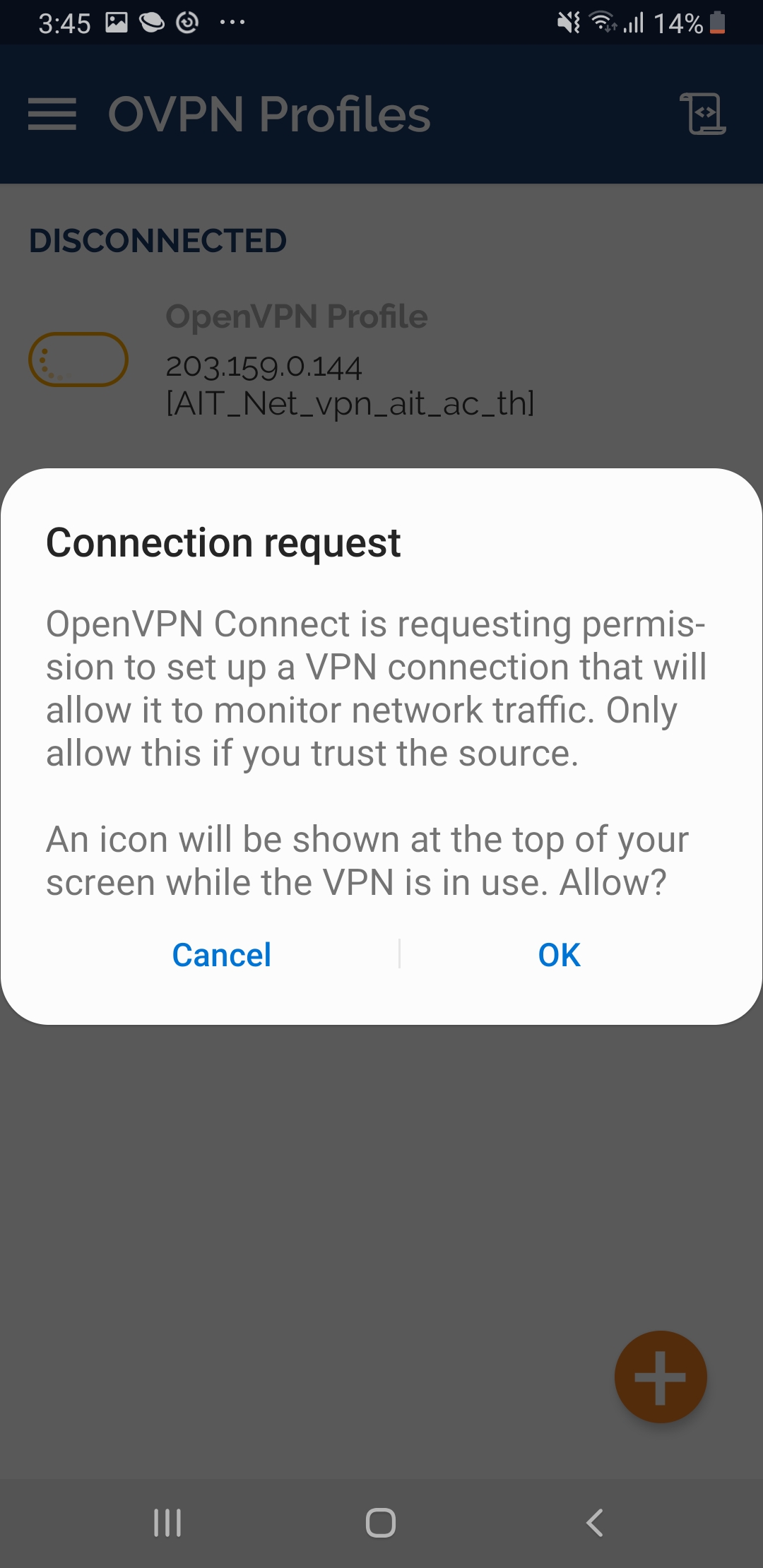
Task: Open recent apps from navigation bar
Action: pos(167,1523)
